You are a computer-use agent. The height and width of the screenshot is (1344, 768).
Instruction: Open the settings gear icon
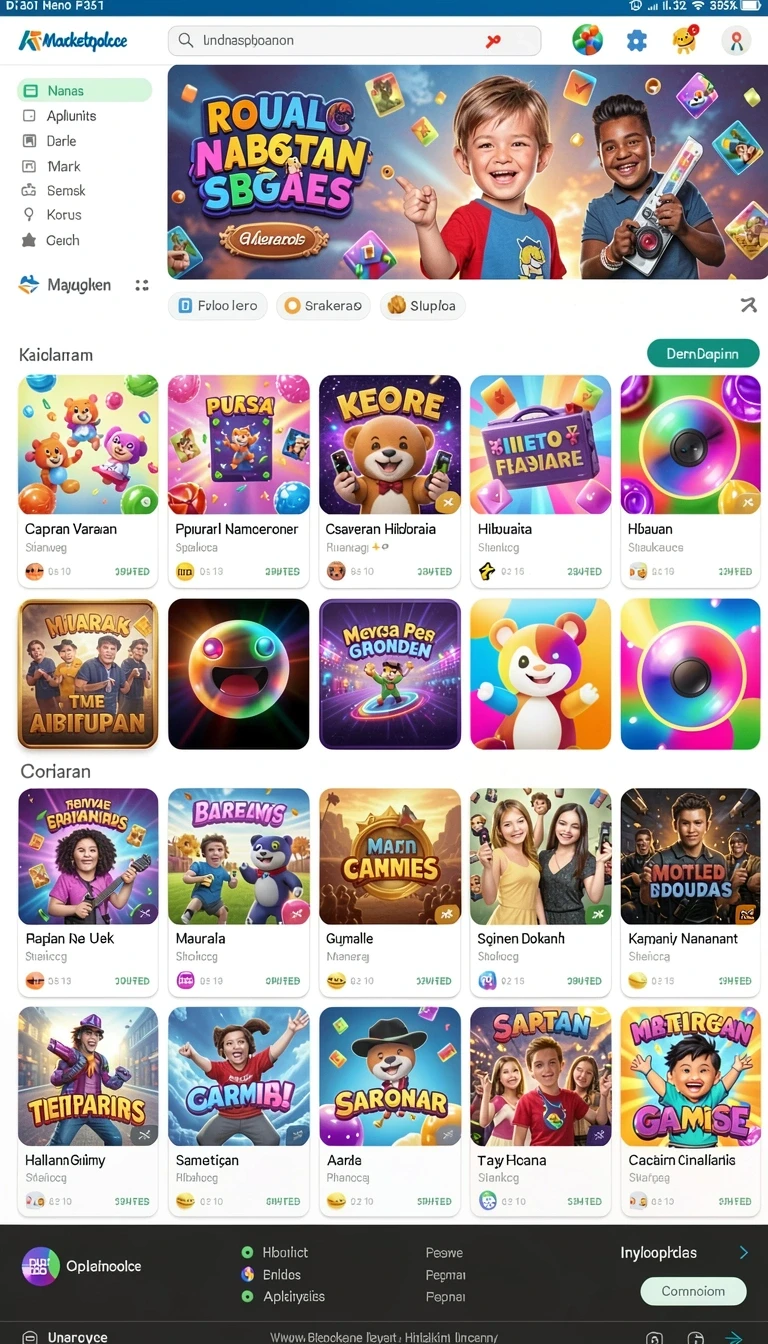[x=637, y=41]
